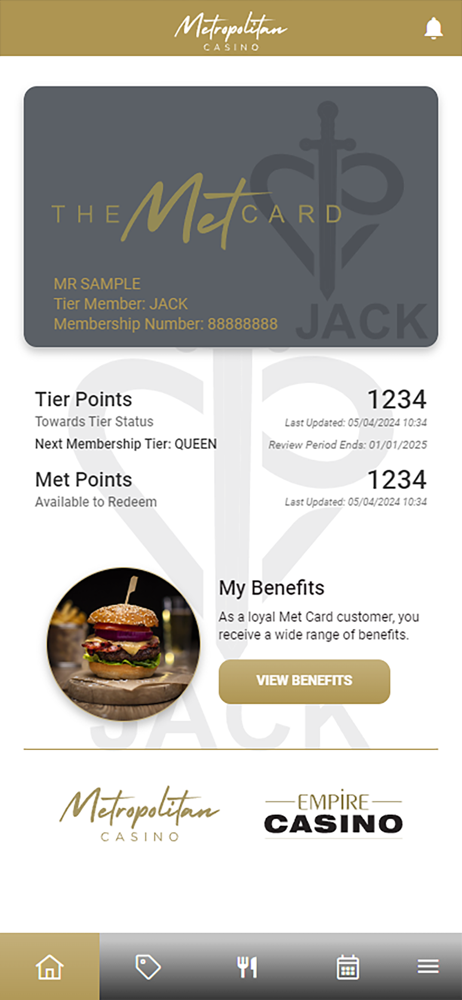The width and height of the screenshot is (462, 1000).
Task: Open the calendar events tab
Action: tap(348, 967)
